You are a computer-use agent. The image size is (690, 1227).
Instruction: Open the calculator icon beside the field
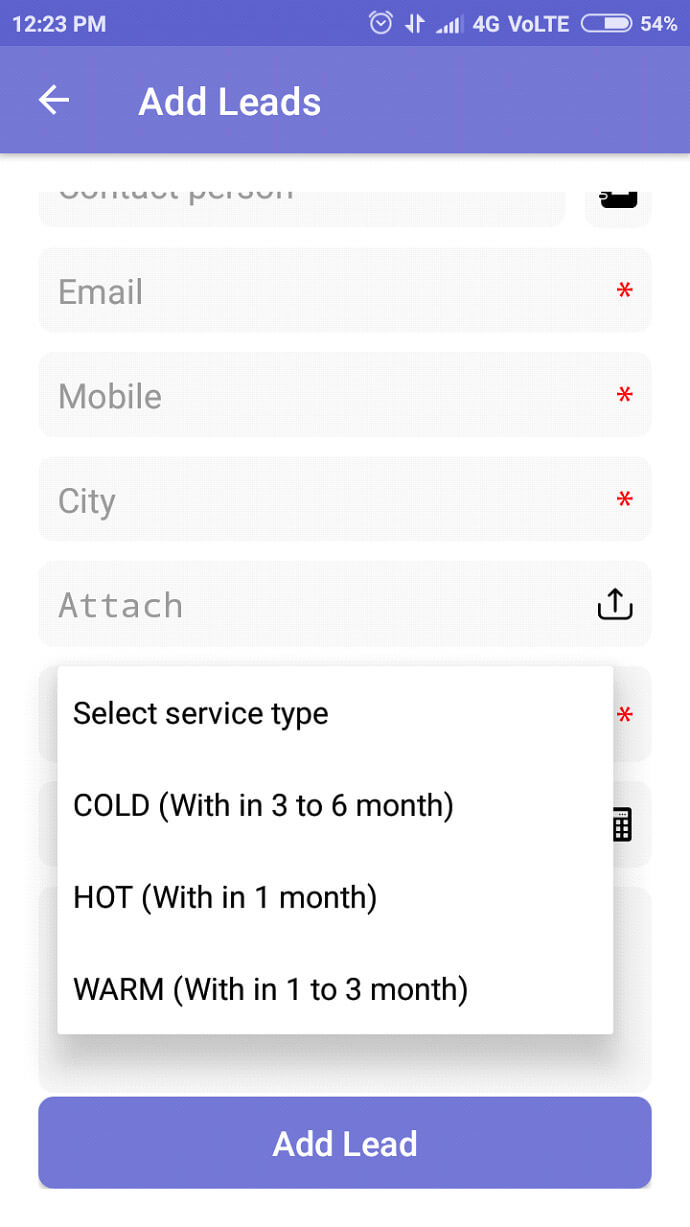621,825
